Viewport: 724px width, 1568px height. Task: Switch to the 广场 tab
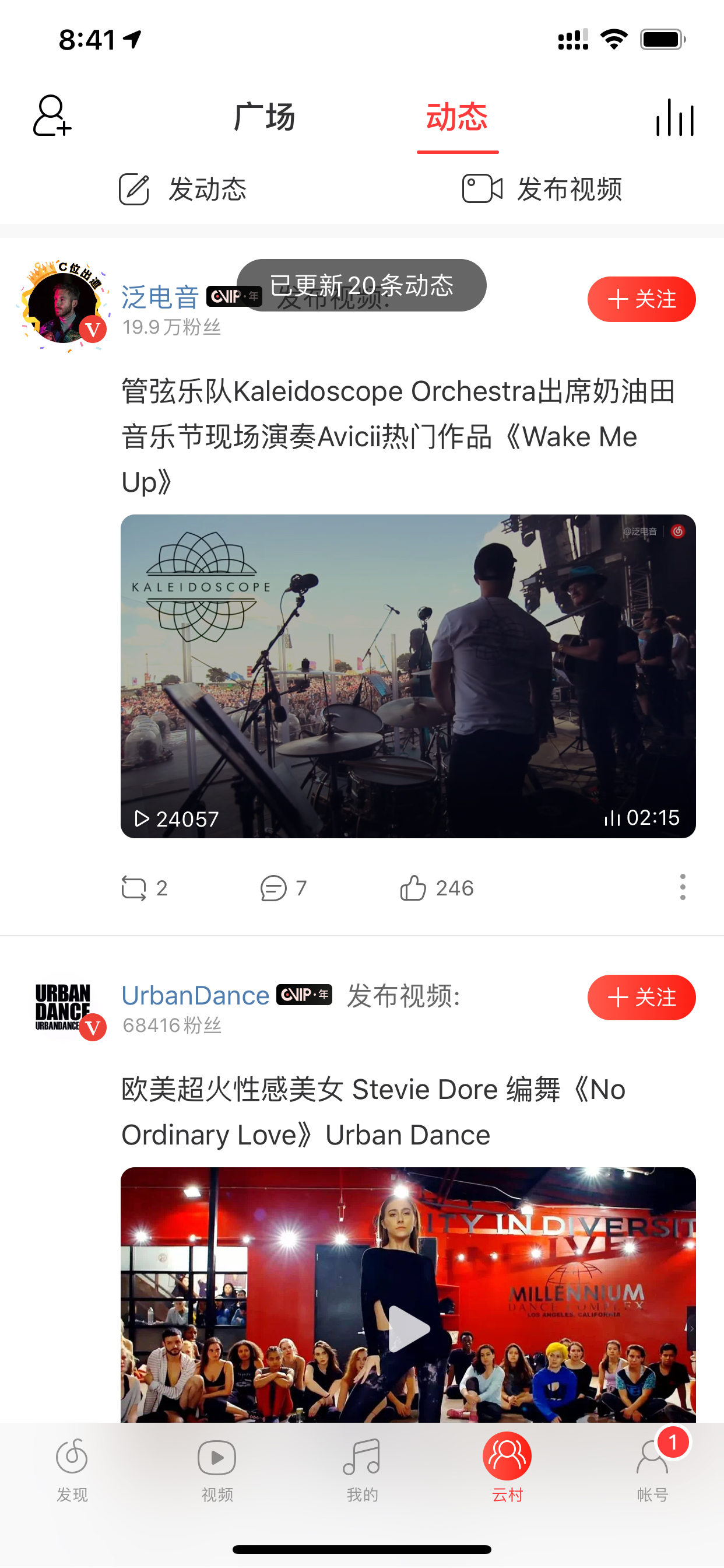click(x=265, y=116)
